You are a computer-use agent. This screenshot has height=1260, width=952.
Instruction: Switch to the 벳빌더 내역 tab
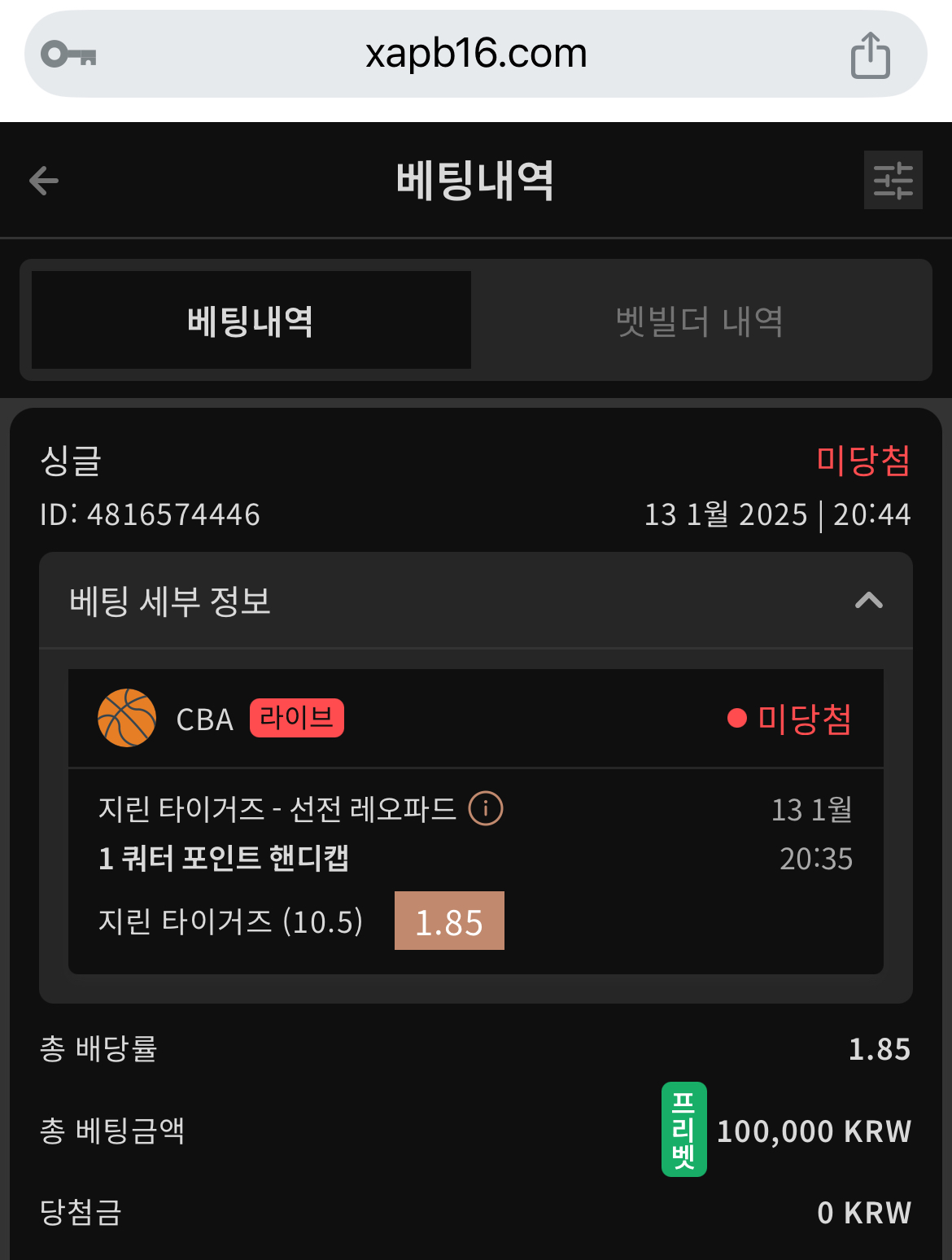point(700,320)
